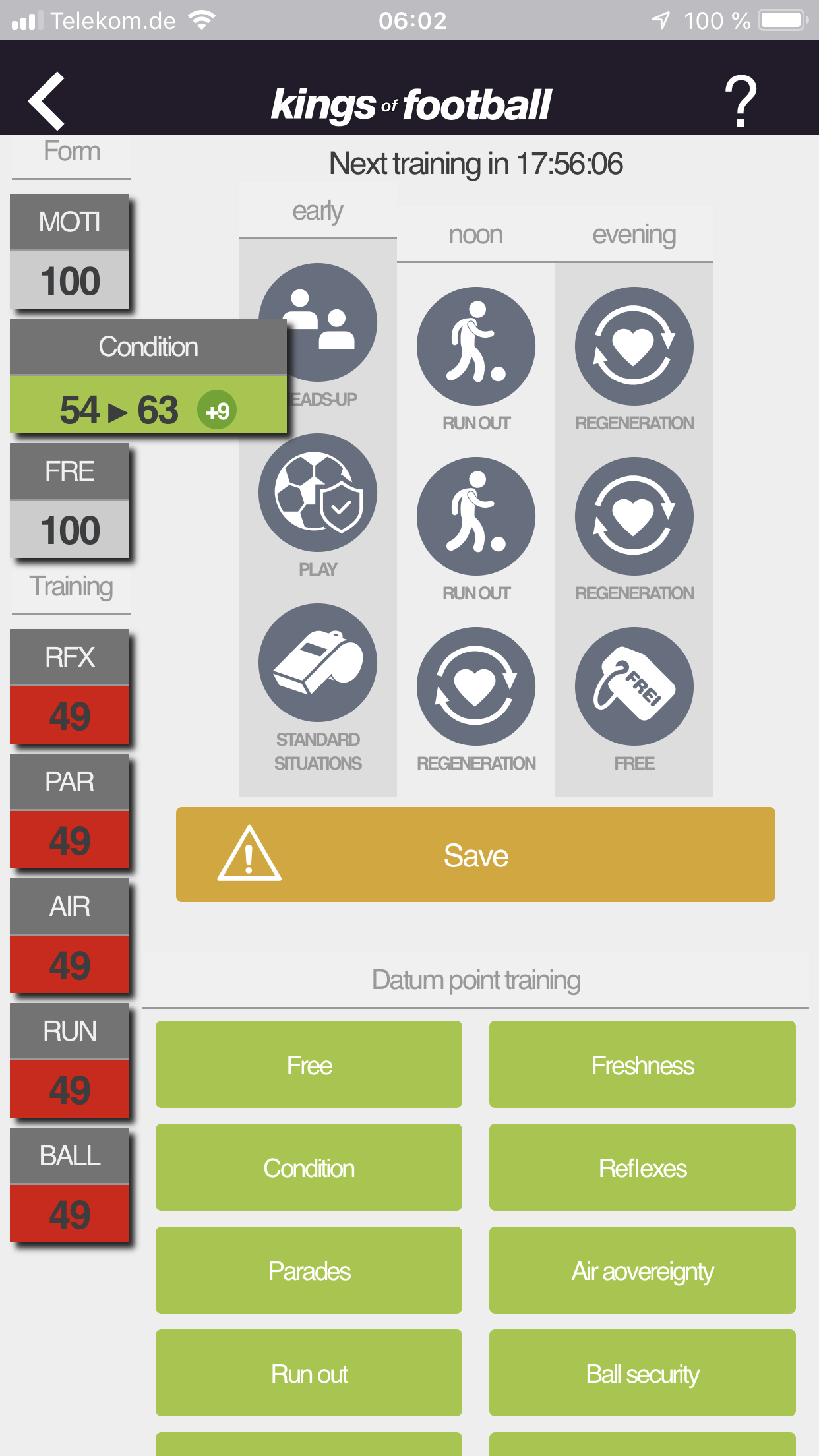Open the help question mark
This screenshot has height=1456, width=819.
[740, 100]
